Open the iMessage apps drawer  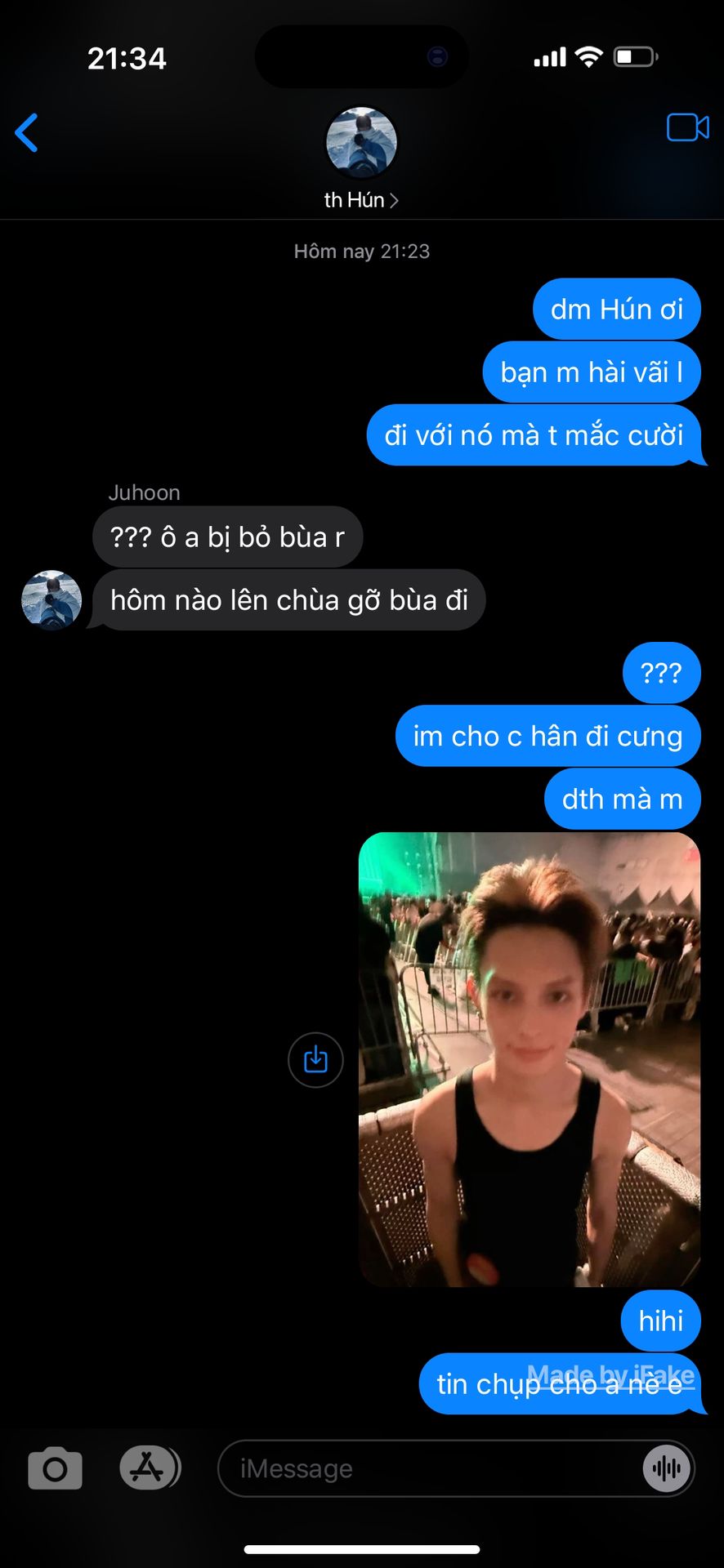point(149,1468)
